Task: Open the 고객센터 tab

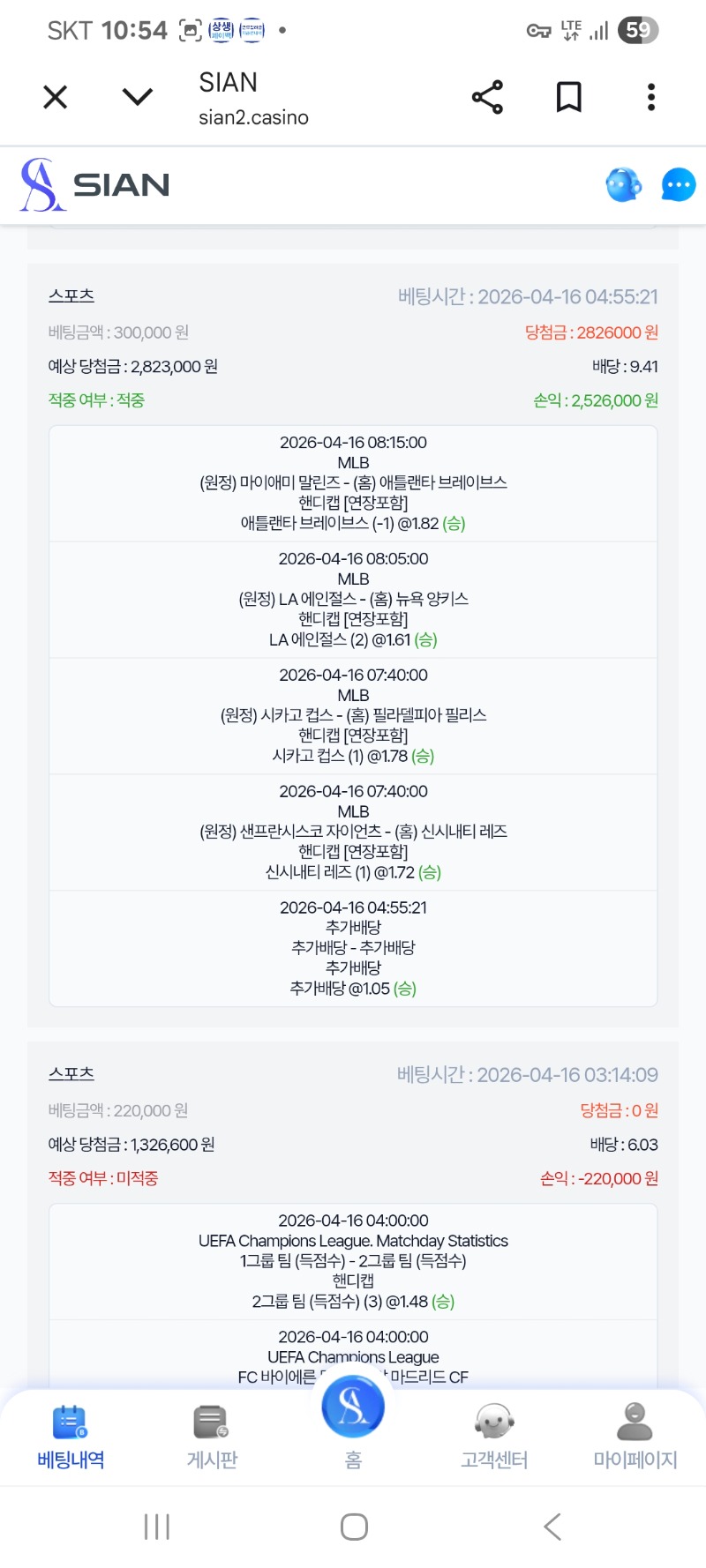Action: click(x=494, y=1437)
